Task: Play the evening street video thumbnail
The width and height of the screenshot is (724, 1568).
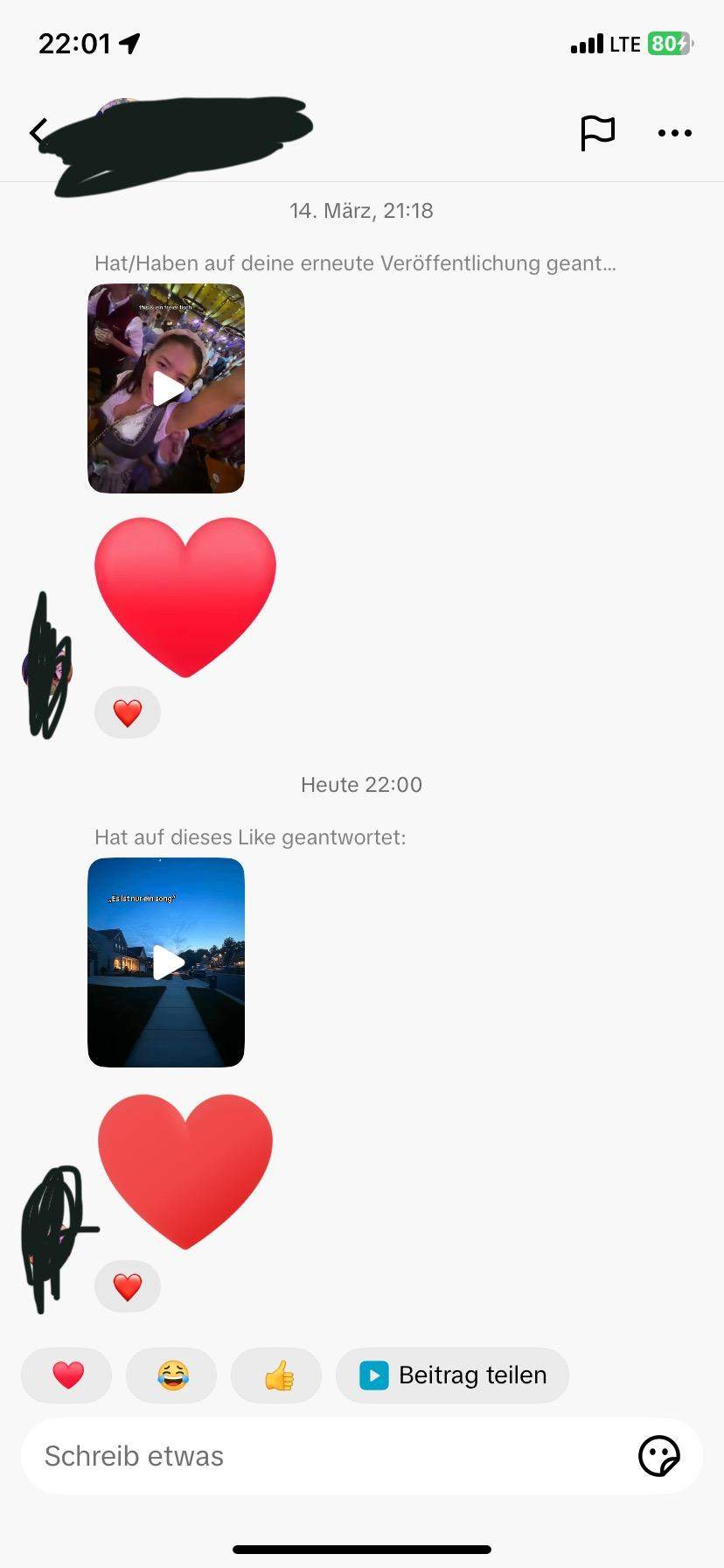Action: [166, 962]
